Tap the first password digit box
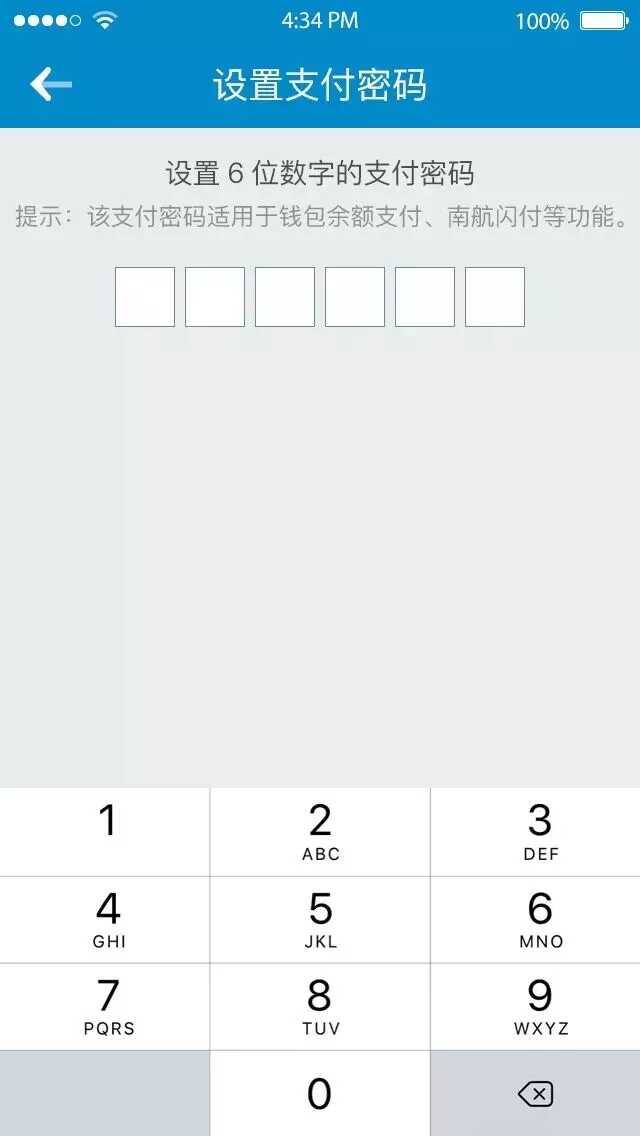This screenshot has height=1136, width=640. (x=145, y=297)
